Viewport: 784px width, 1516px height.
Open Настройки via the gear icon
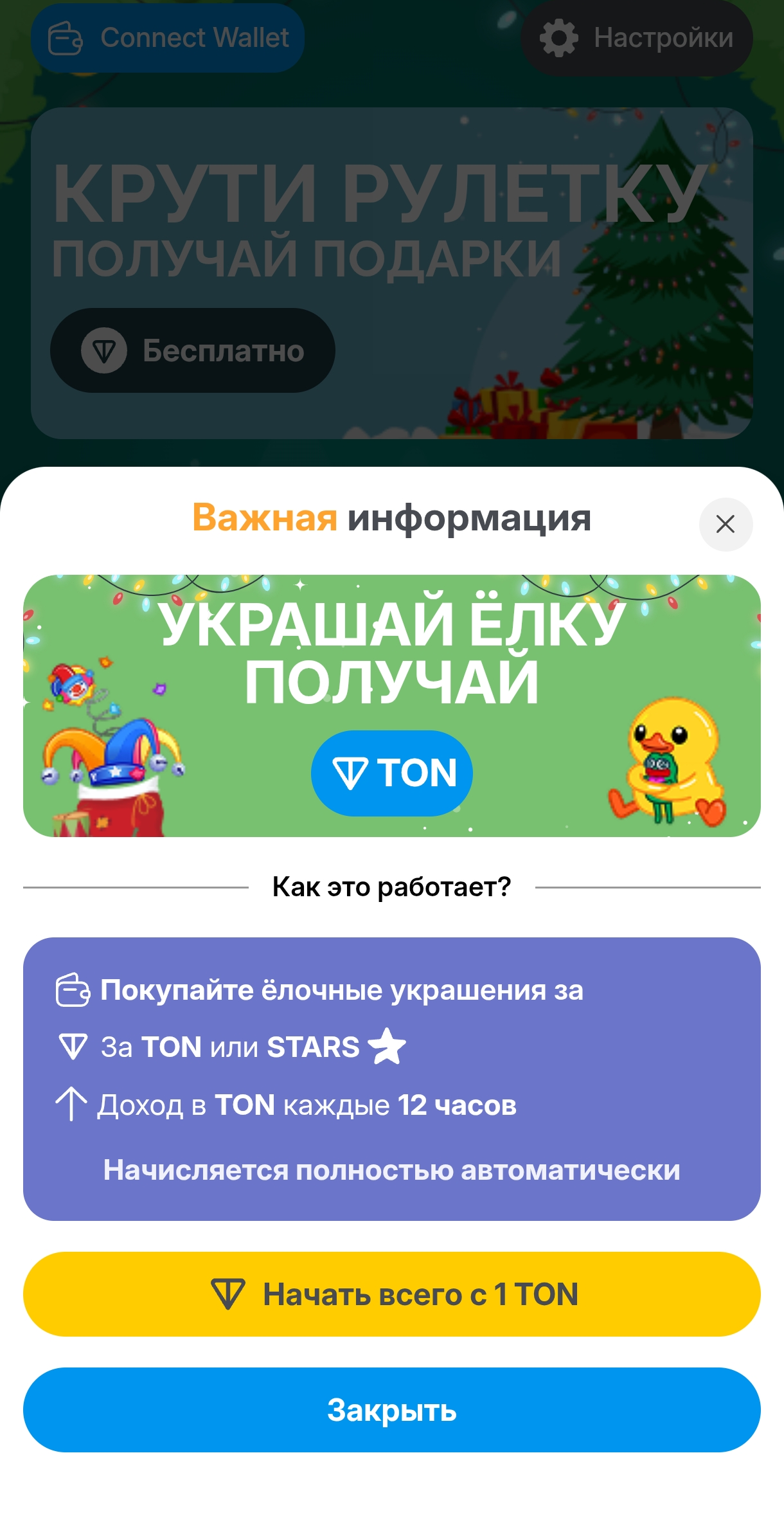(x=558, y=37)
